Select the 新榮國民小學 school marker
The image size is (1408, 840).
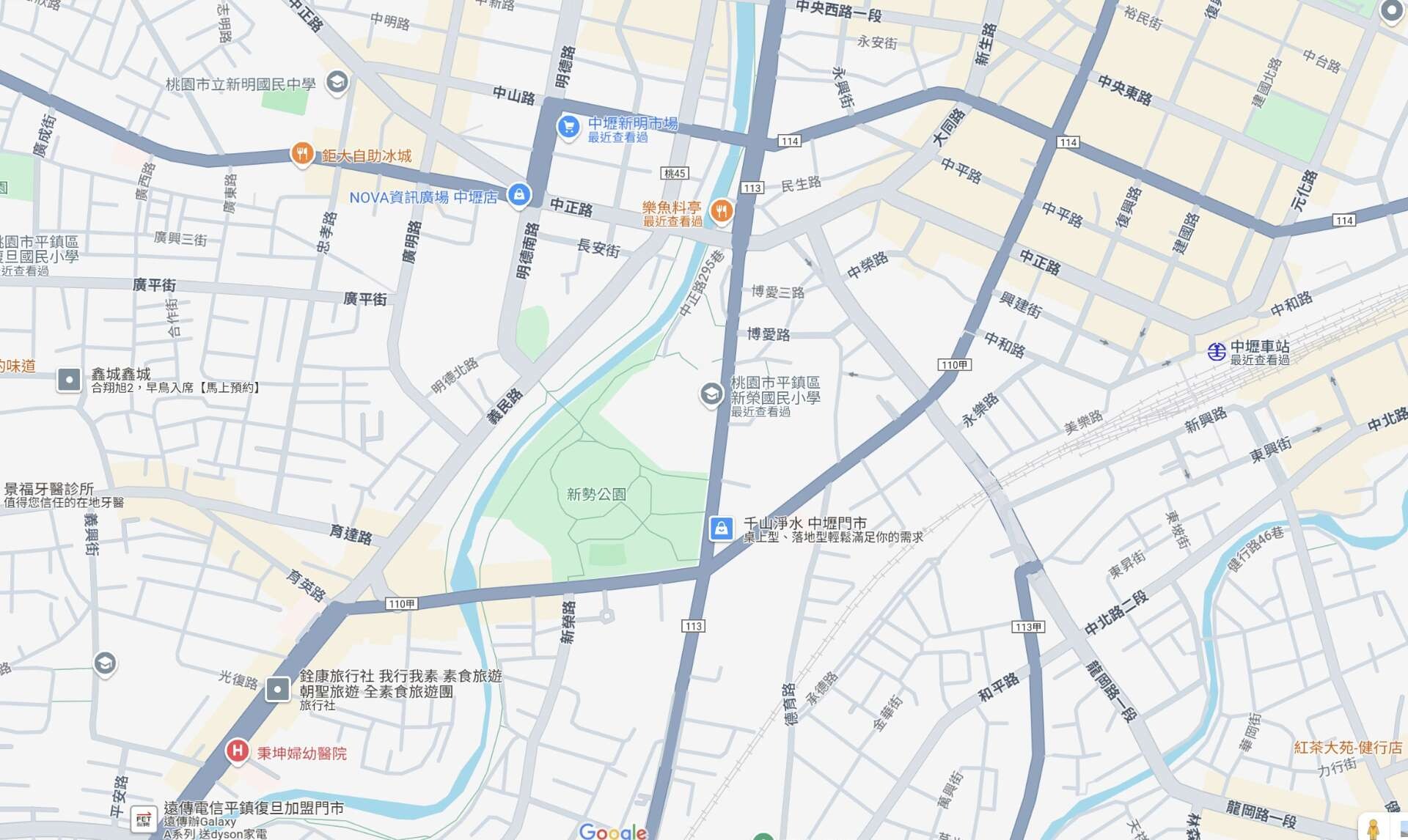(x=710, y=394)
